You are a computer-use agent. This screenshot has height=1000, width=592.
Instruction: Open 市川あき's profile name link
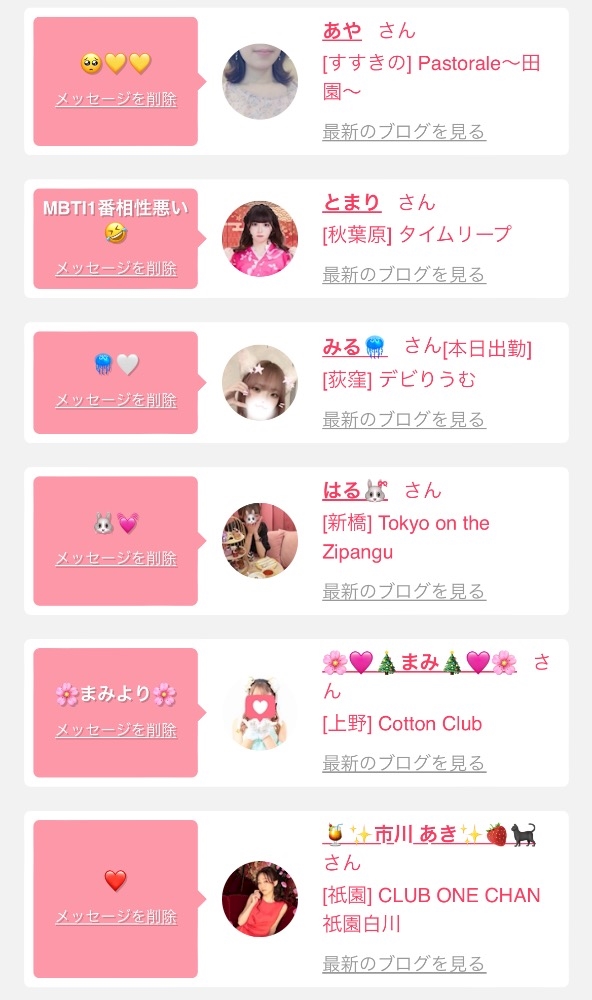[429, 834]
